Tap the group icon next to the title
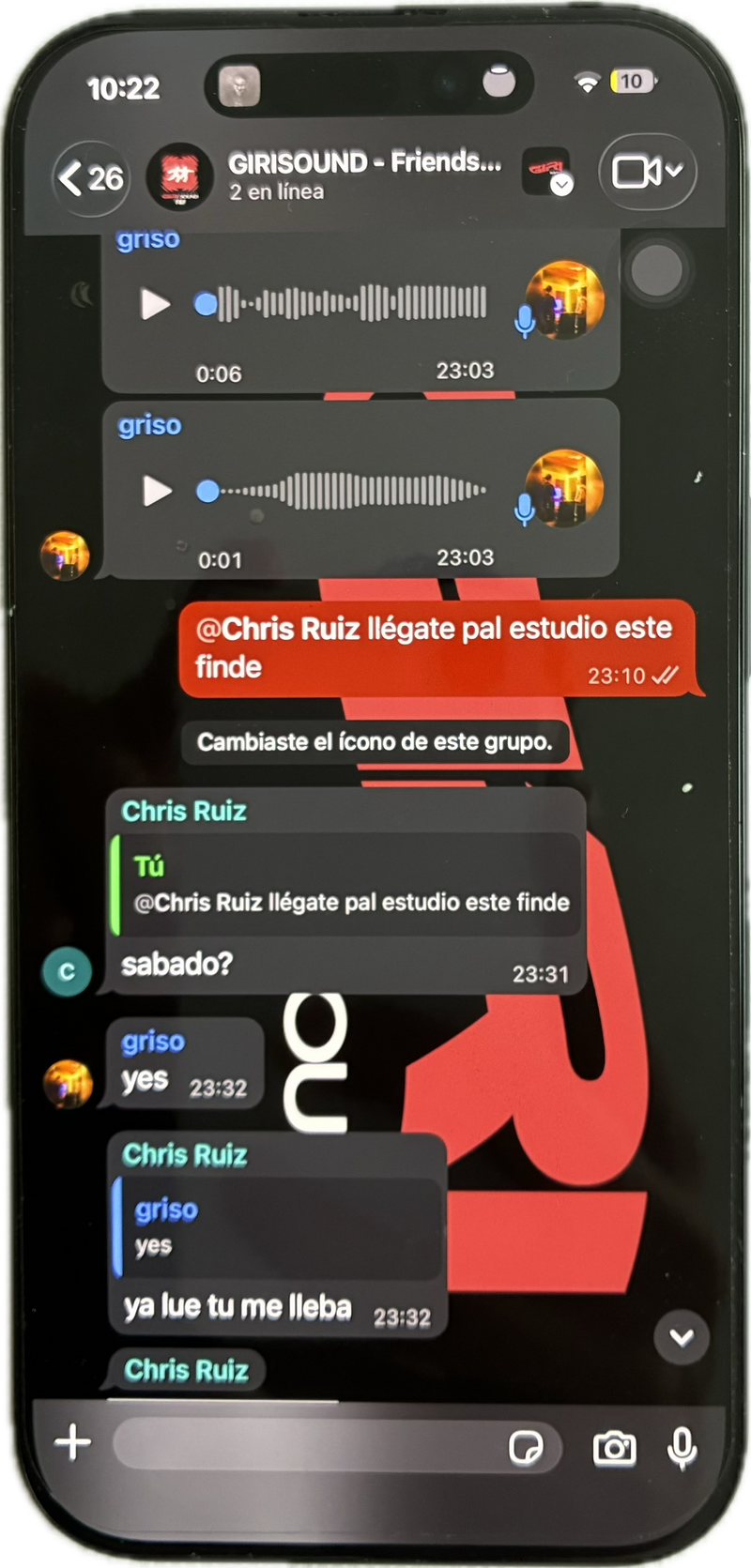 (179, 176)
